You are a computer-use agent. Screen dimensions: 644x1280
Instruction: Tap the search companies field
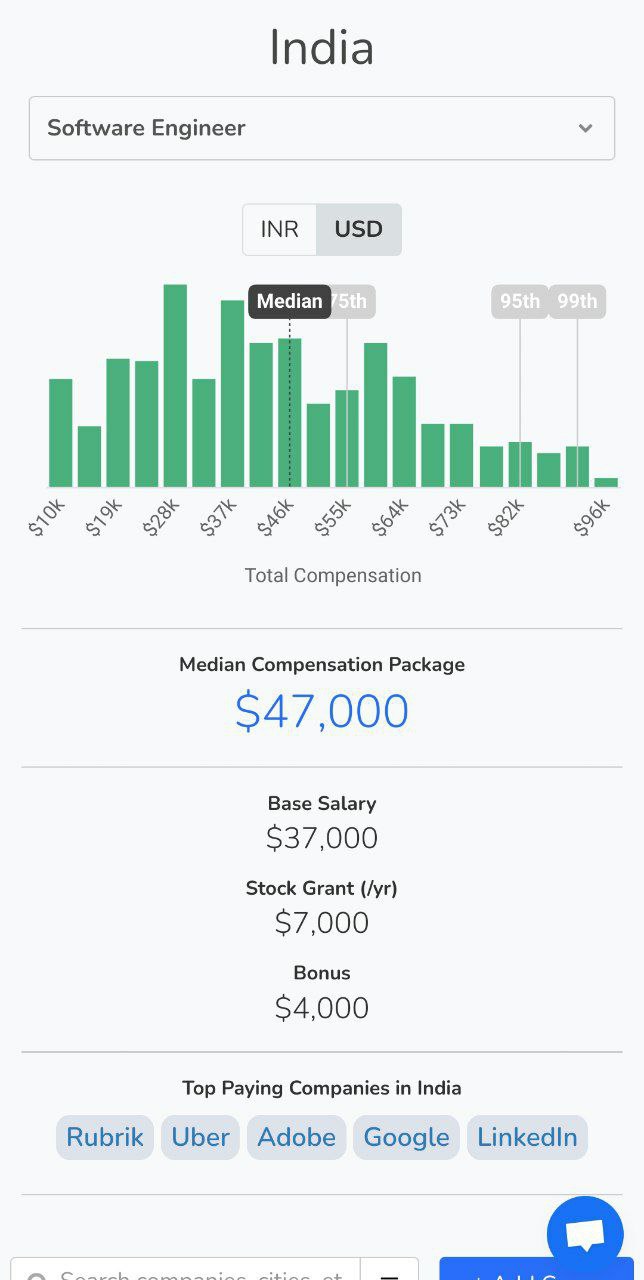pyautogui.click(x=185, y=1269)
